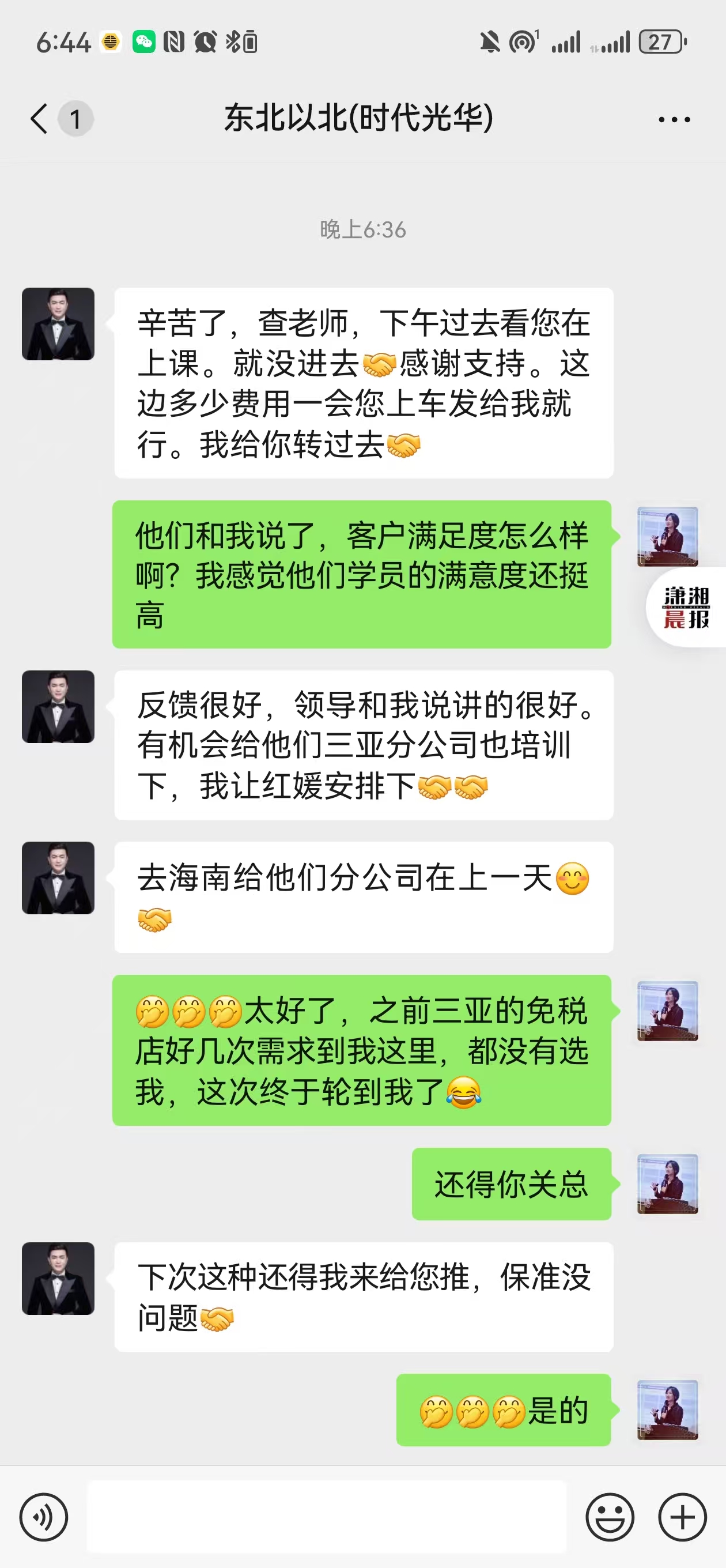726x1568 pixels.
Task: Open the floating 潇湘晨报 mini window
Action: click(686, 607)
